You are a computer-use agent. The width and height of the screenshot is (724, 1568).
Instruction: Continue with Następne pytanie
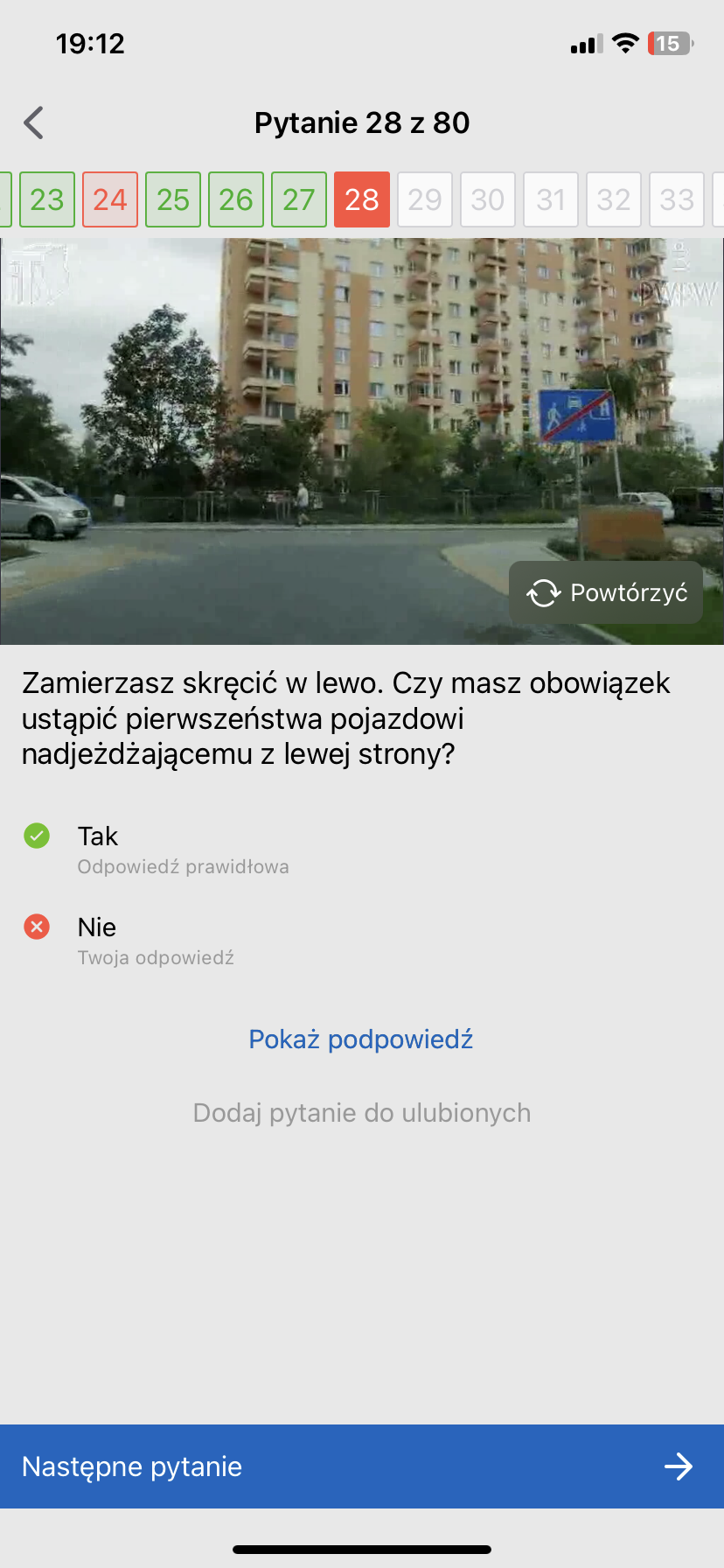[362, 1466]
